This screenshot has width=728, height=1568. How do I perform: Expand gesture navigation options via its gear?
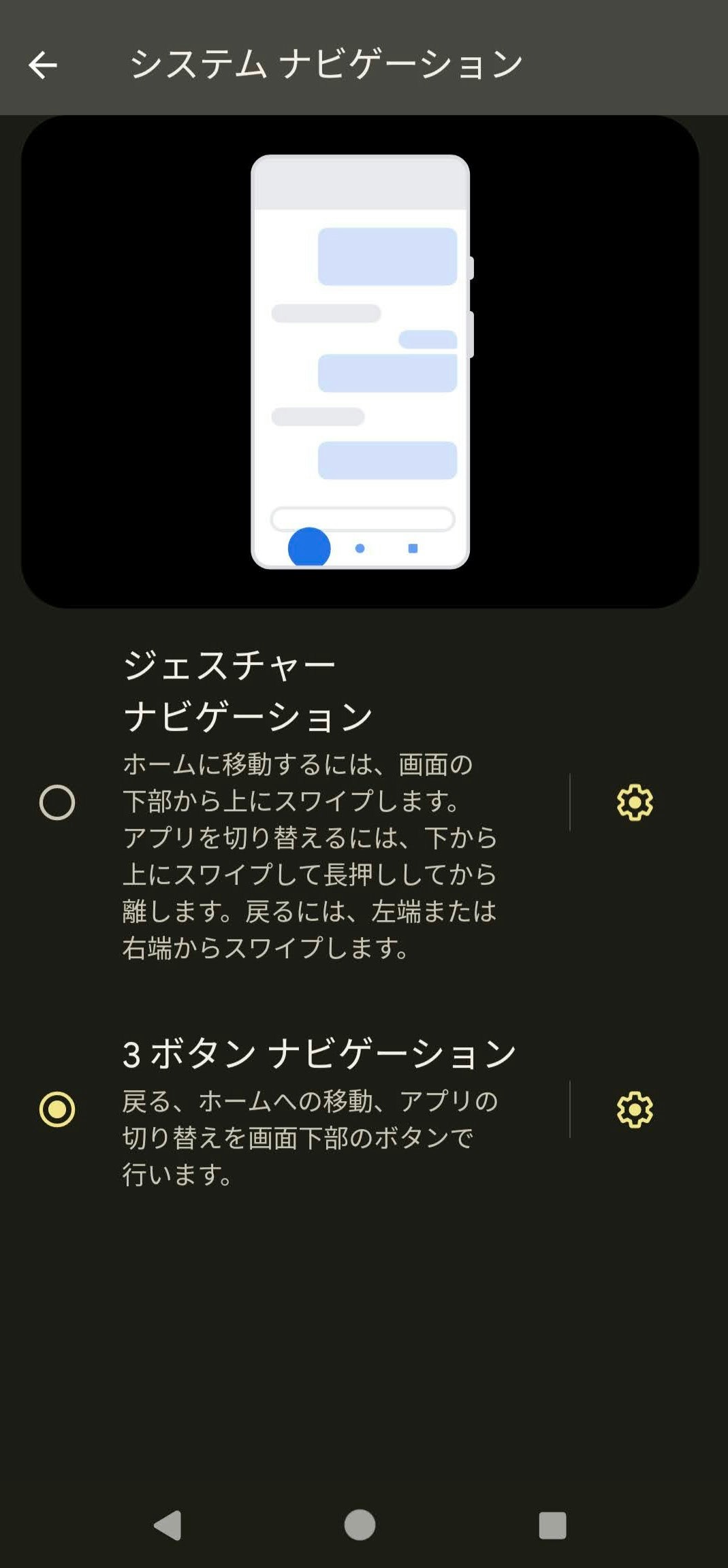634,802
